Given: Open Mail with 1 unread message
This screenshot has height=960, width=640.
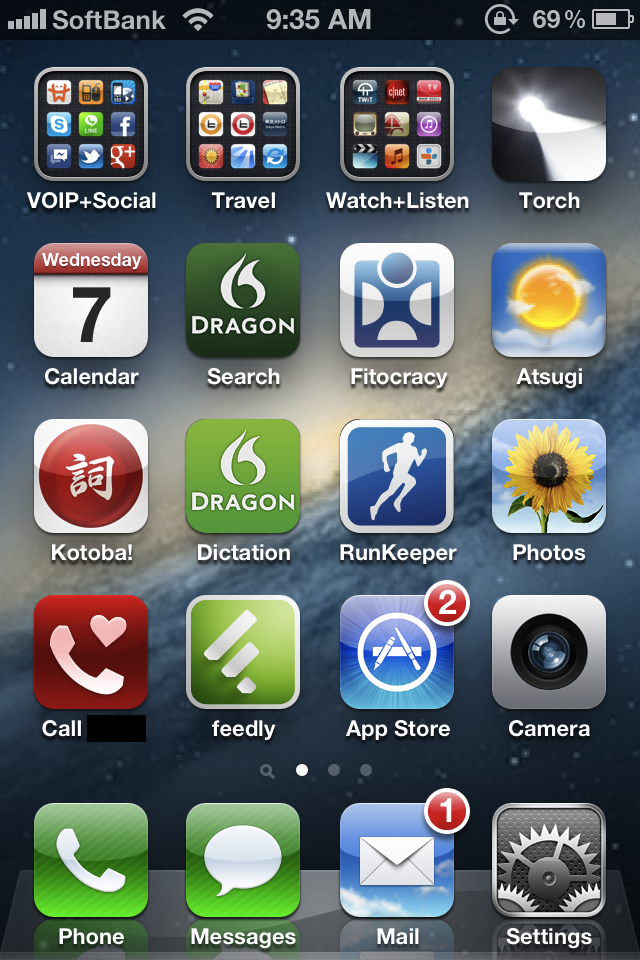Looking at the screenshot, I should pos(397,860).
